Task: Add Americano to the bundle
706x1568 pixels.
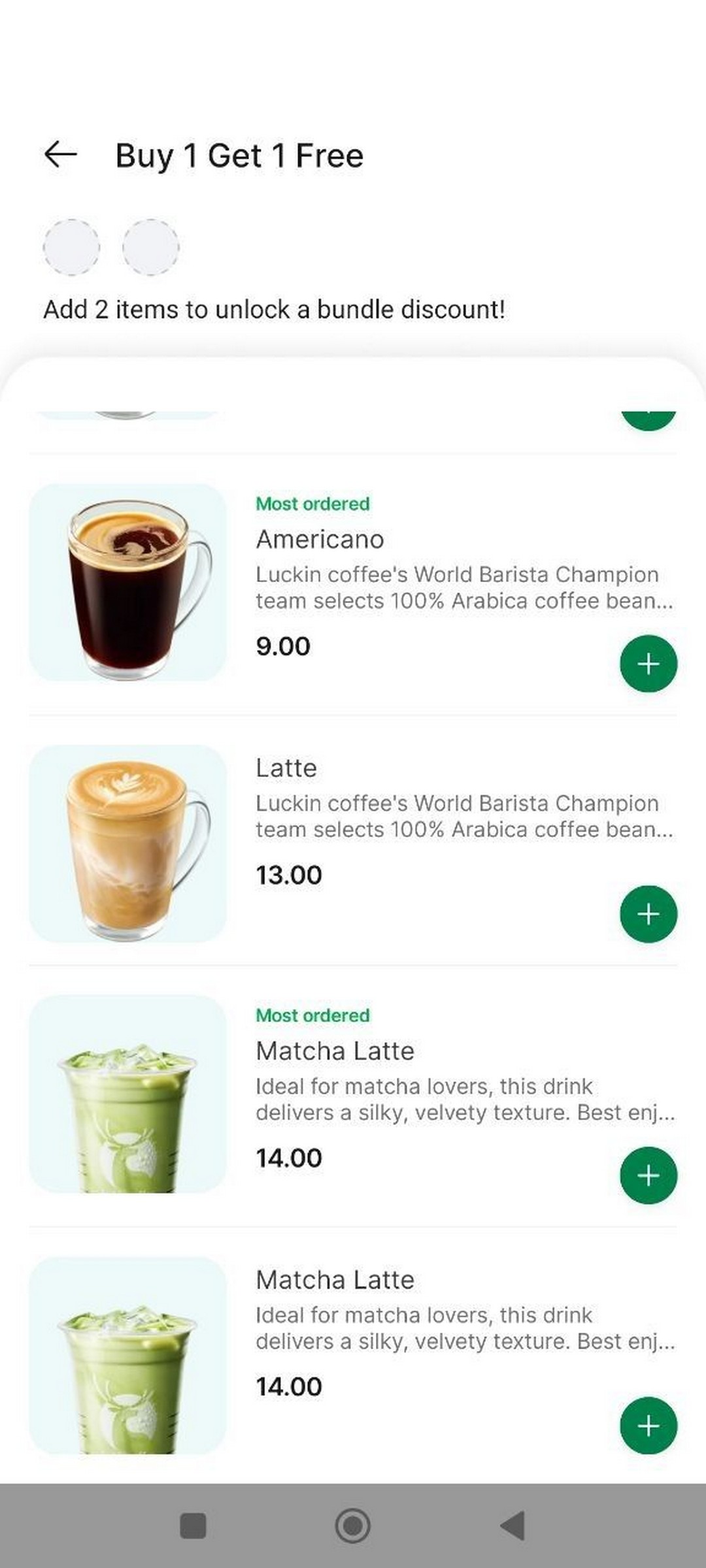Action: click(648, 664)
